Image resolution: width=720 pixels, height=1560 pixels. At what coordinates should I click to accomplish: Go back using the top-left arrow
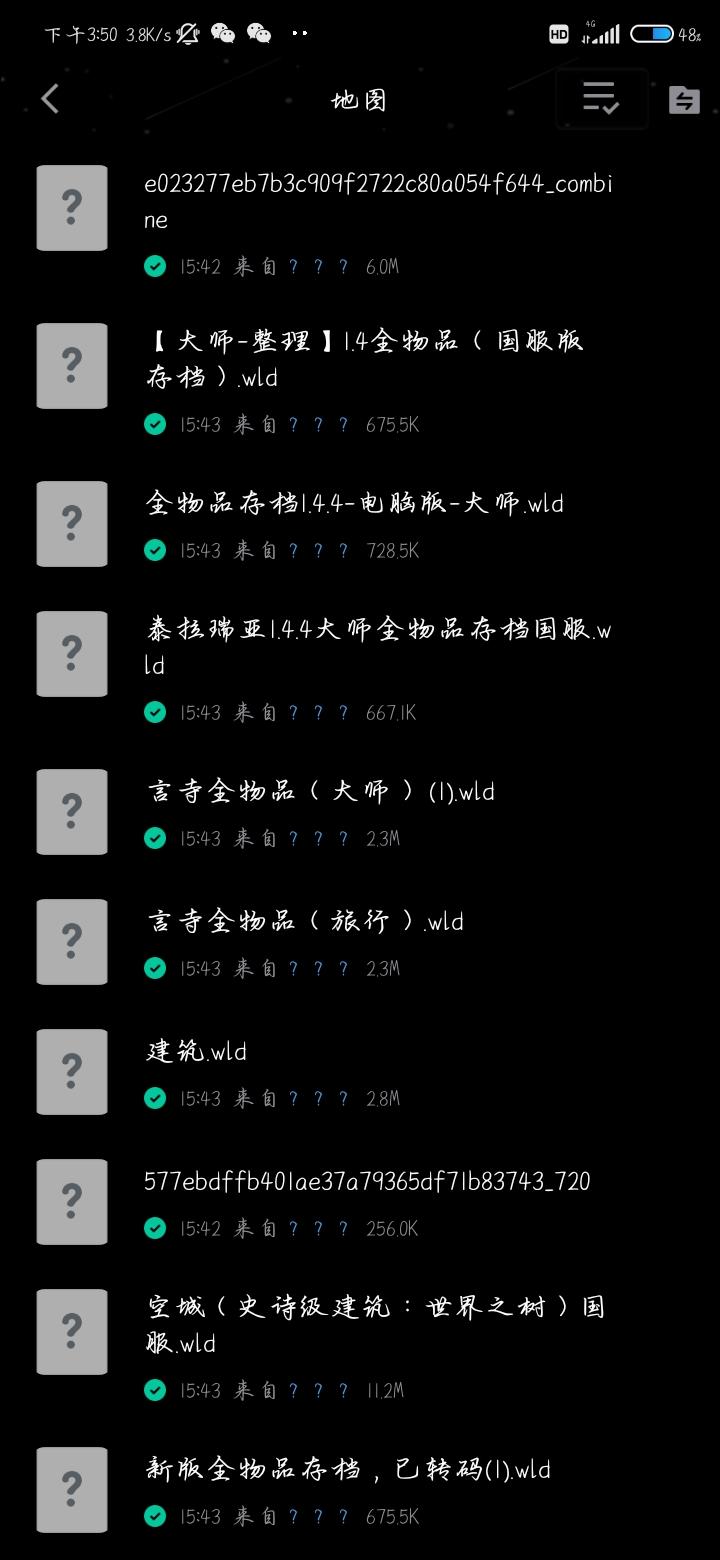(50, 99)
